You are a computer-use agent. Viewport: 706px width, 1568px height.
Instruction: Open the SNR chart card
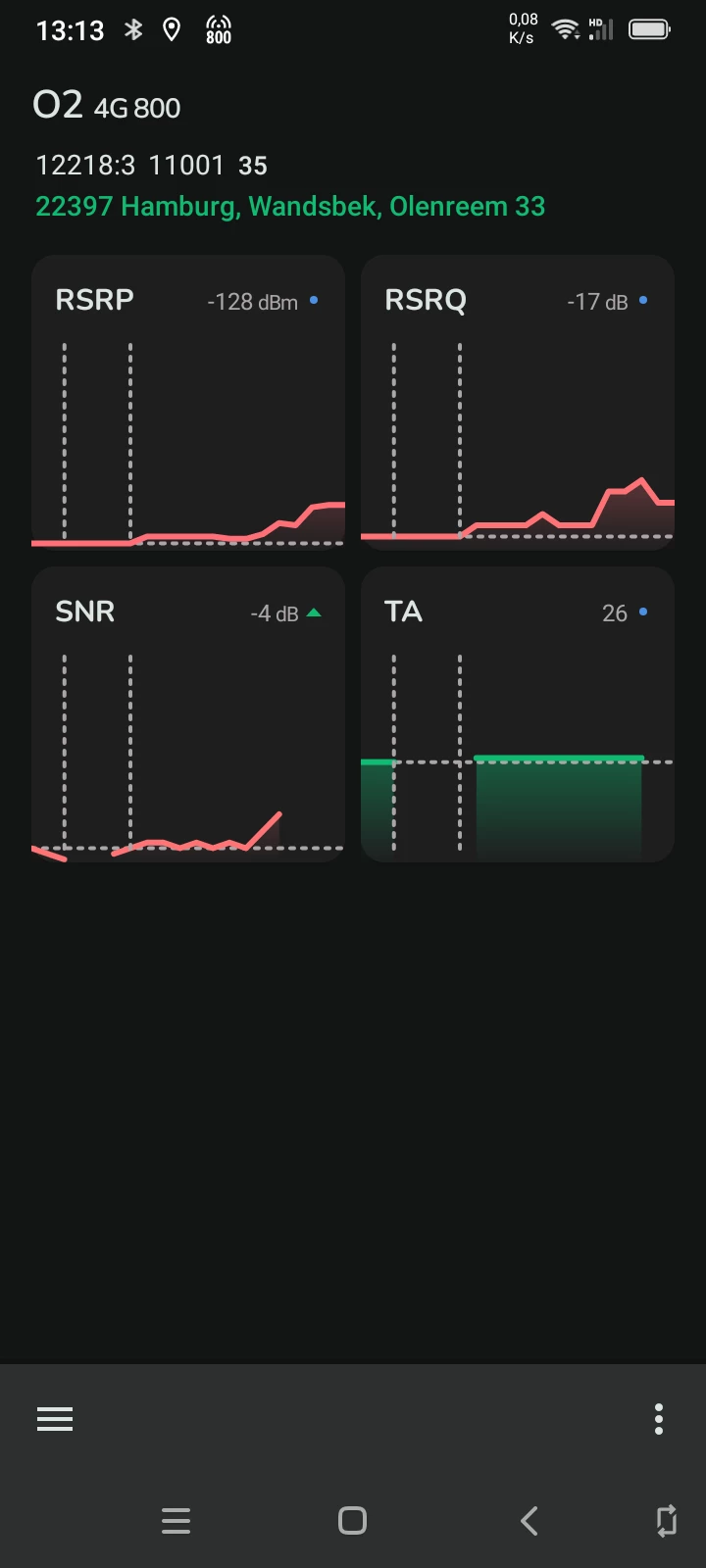tap(188, 714)
